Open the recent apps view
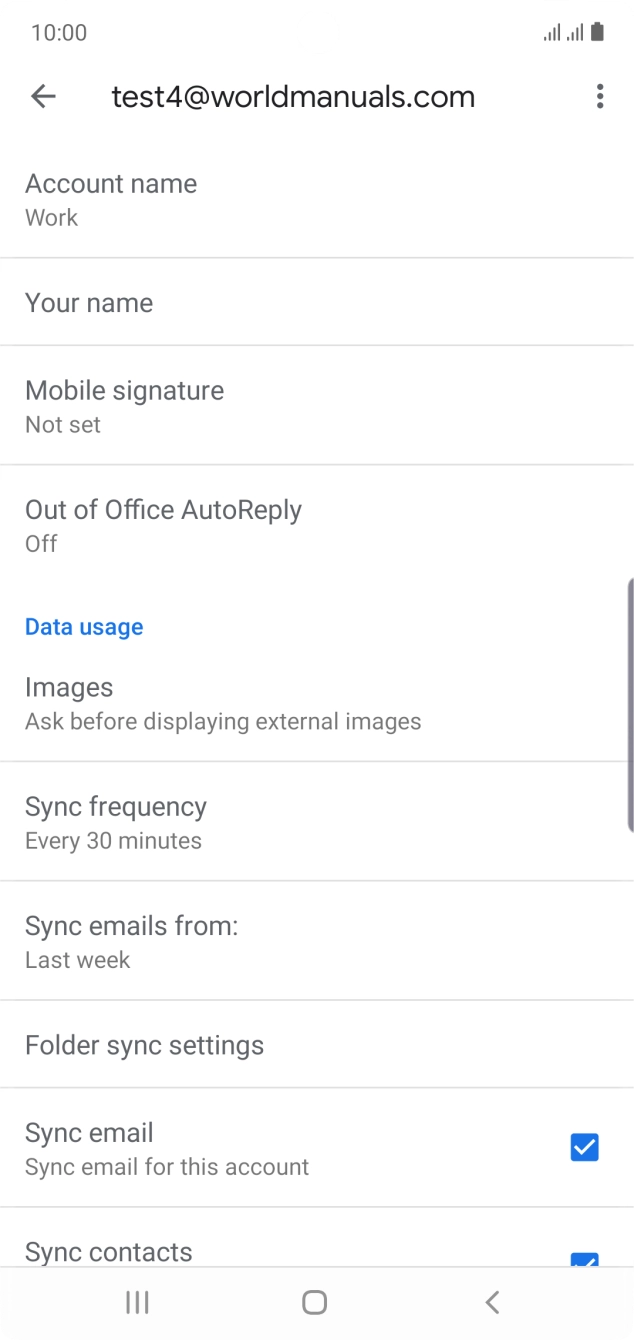The height and width of the screenshot is (1340, 634). click(137, 1302)
